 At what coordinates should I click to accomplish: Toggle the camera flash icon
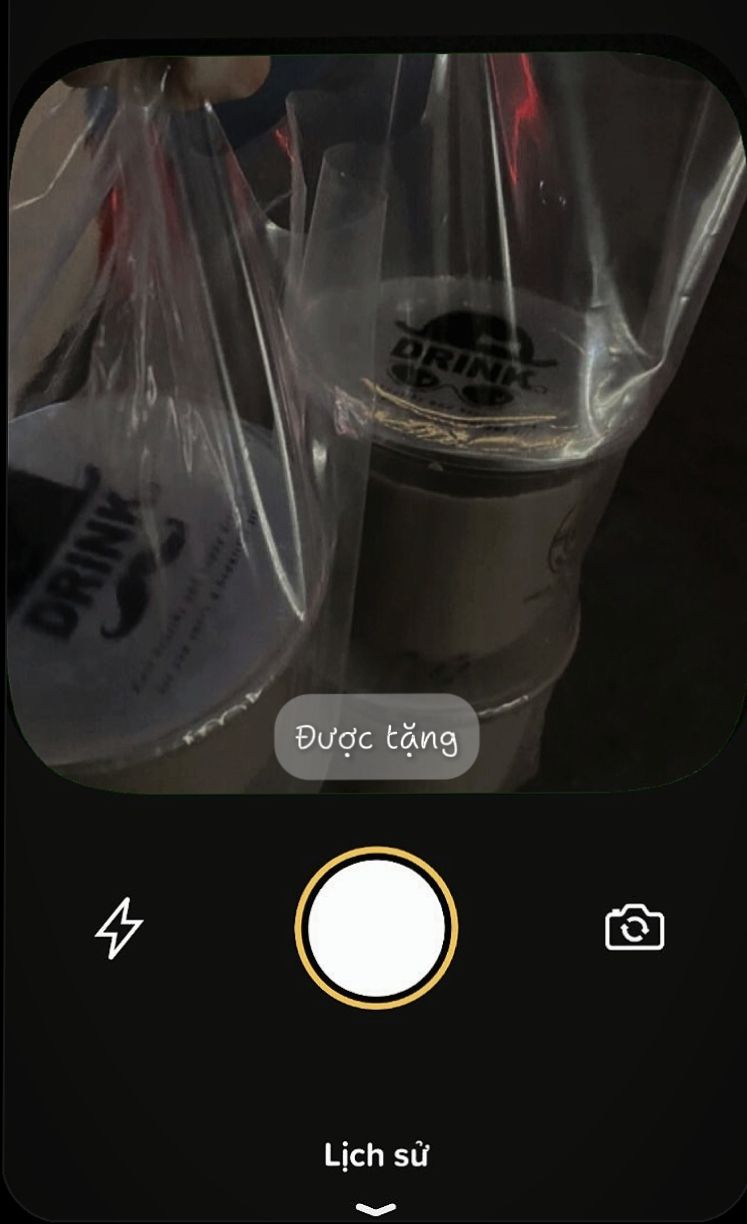[x=119, y=928]
